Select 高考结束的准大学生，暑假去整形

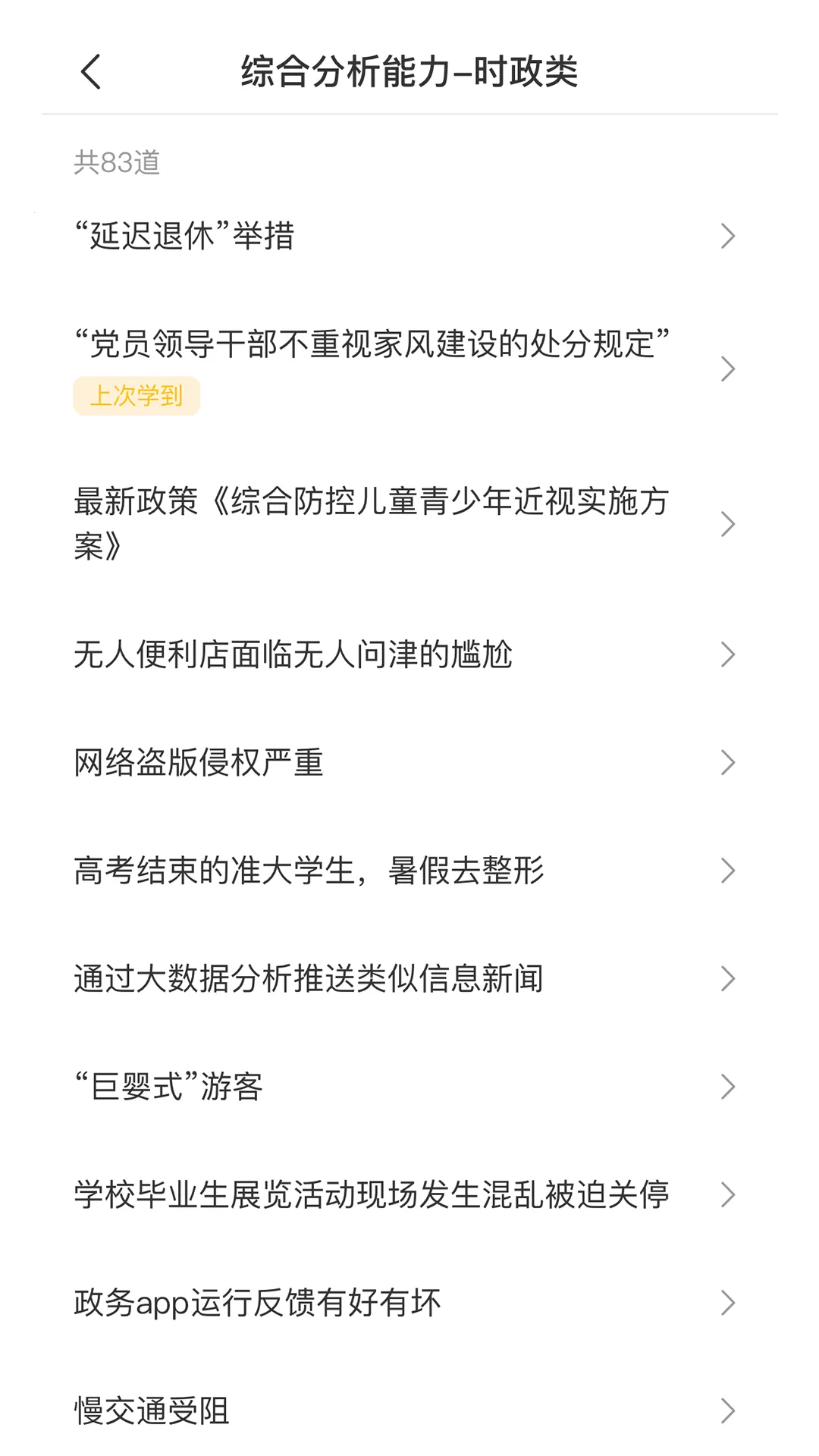(x=309, y=872)
